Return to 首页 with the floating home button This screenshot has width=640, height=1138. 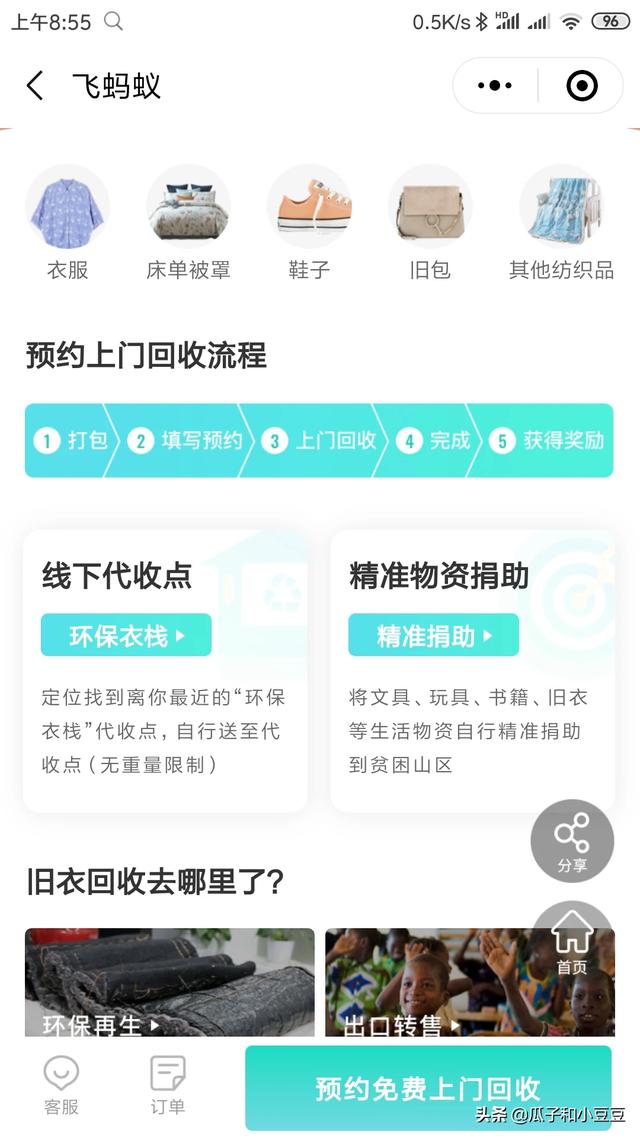tap(572, 941)
